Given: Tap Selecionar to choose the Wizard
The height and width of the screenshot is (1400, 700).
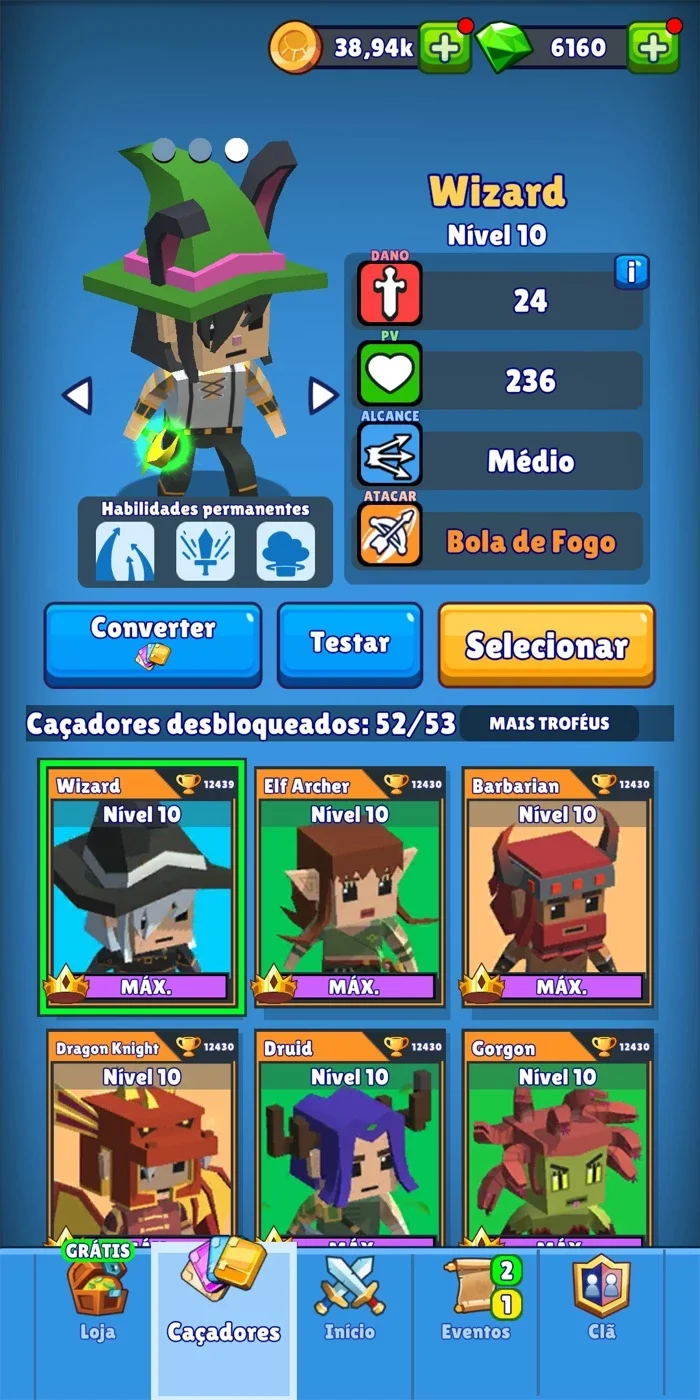Looking at the screenshot, I should pos(546,644).
